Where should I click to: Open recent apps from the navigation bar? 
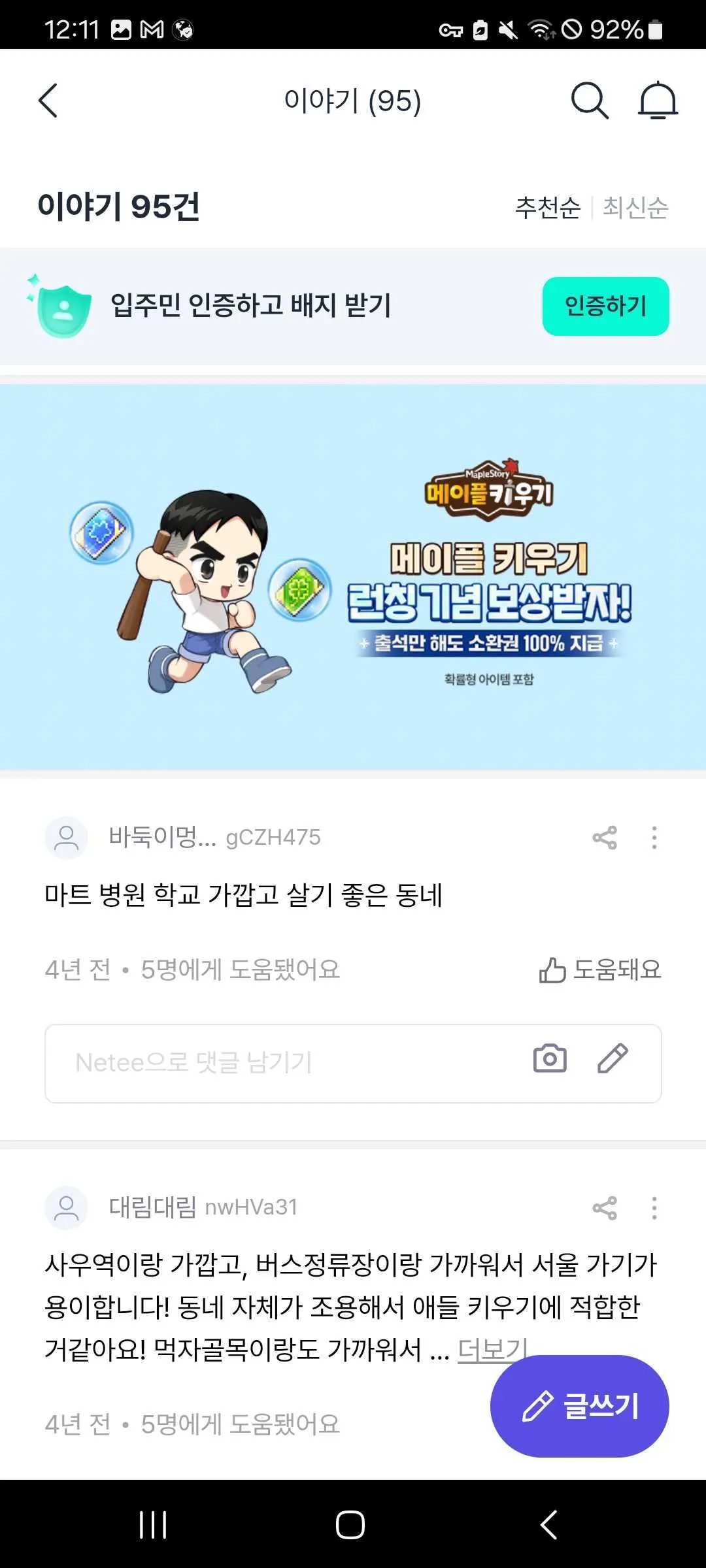click(x=154, y=1525)
